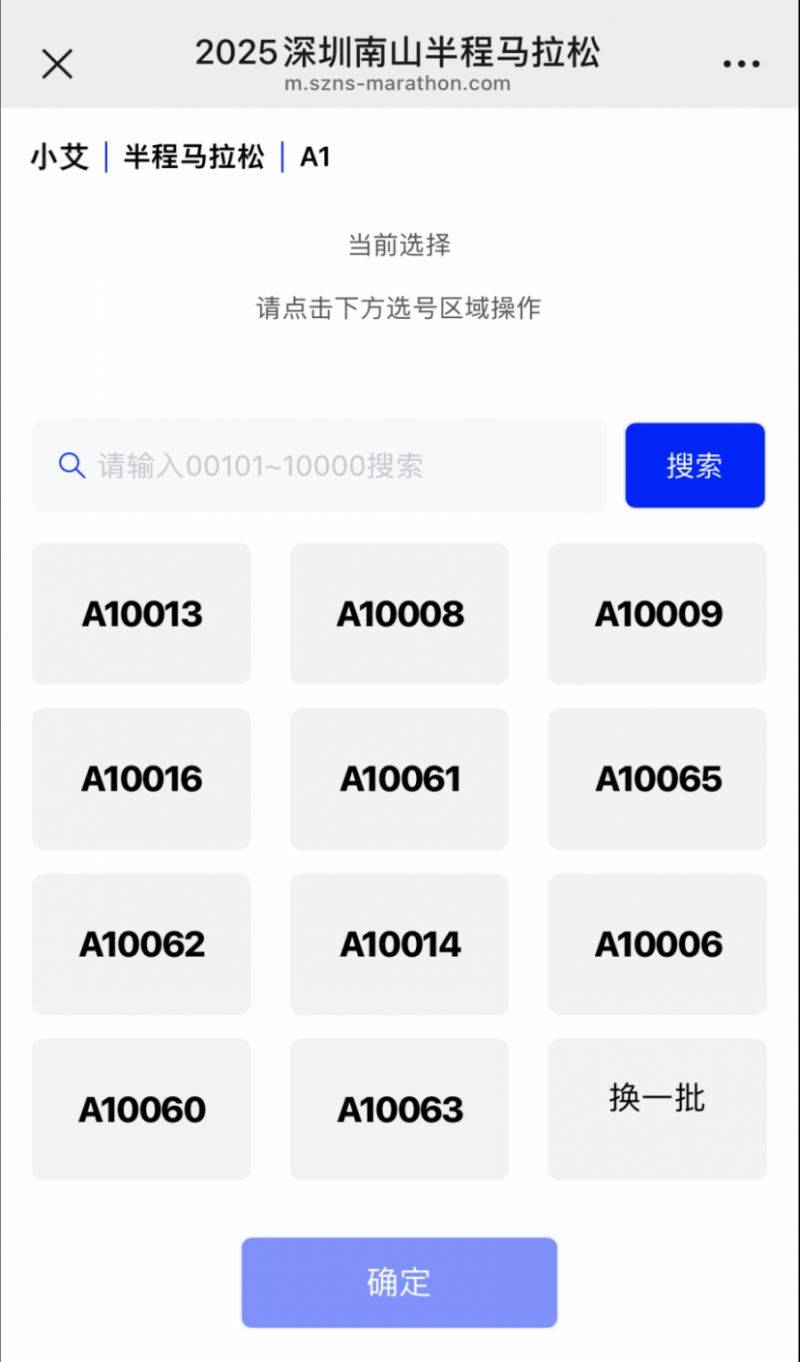This screenshot has width=800, height=1362.
Task: Select bib number A10008
Action: coord(398,613)
